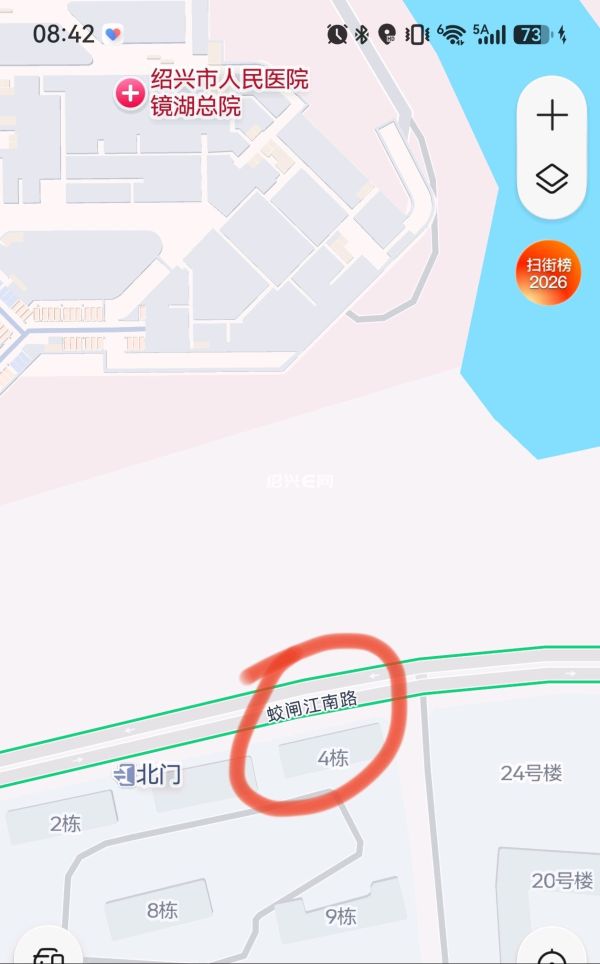Image resolution: width=600 pixels, height=964 pixels.
Task: Select the 绍兴市人民医院镜湖总院 hospital marker
Action: coord(130,94)
